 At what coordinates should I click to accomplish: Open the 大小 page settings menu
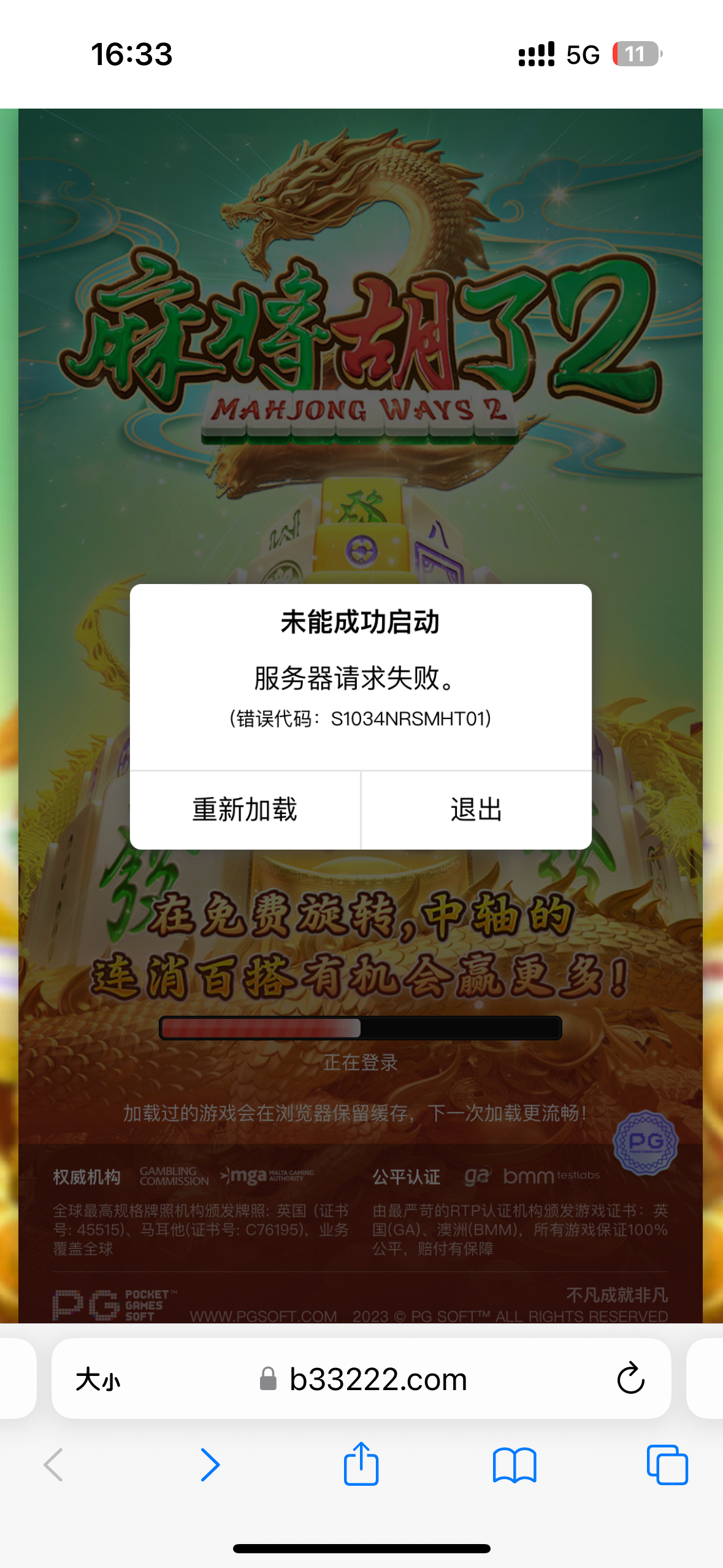98,1380
